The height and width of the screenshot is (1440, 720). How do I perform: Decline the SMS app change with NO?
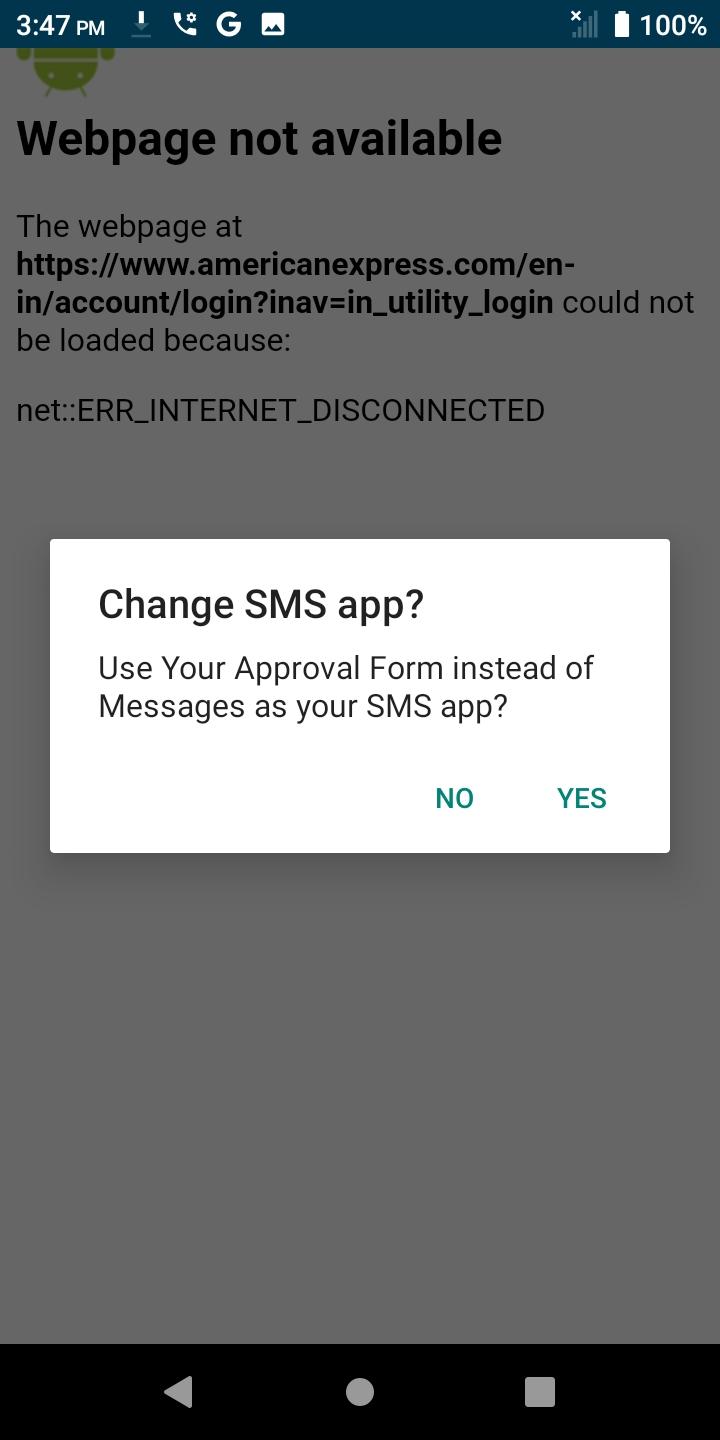[x=454, y=798]
